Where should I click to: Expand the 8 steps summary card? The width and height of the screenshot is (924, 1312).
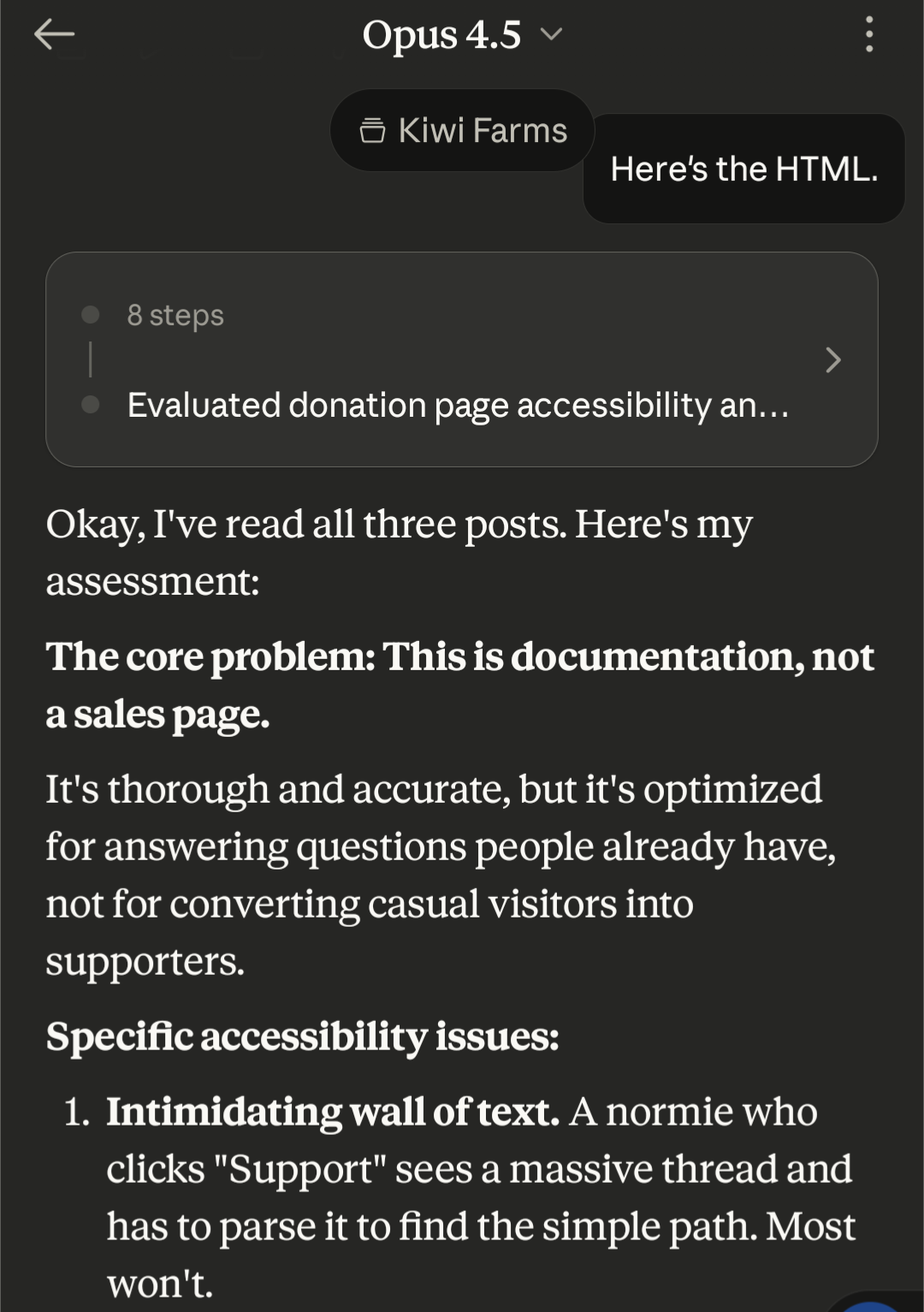click(x=462, y=359)
